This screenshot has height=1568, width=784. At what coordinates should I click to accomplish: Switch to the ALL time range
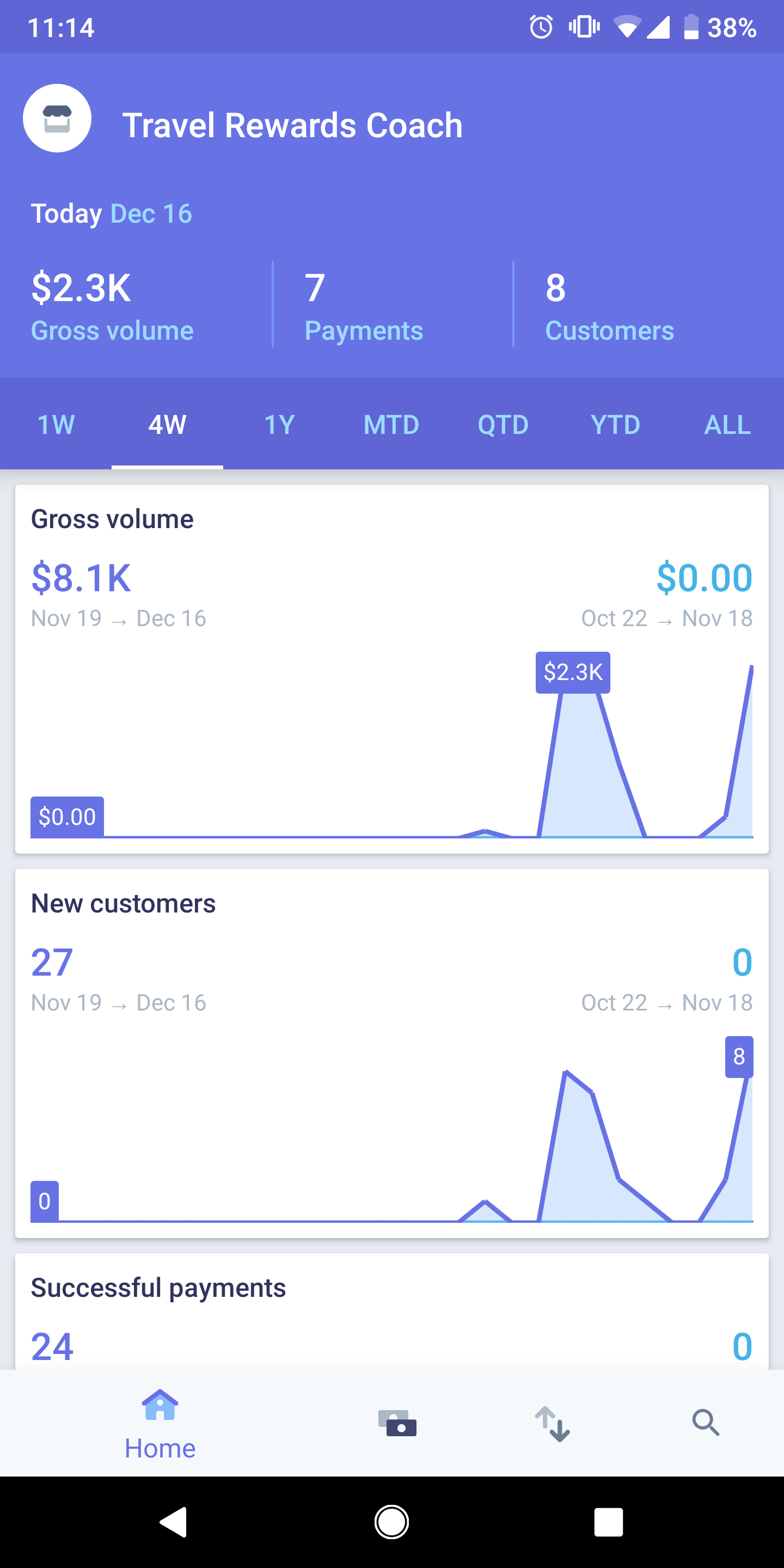coord(727,424)
